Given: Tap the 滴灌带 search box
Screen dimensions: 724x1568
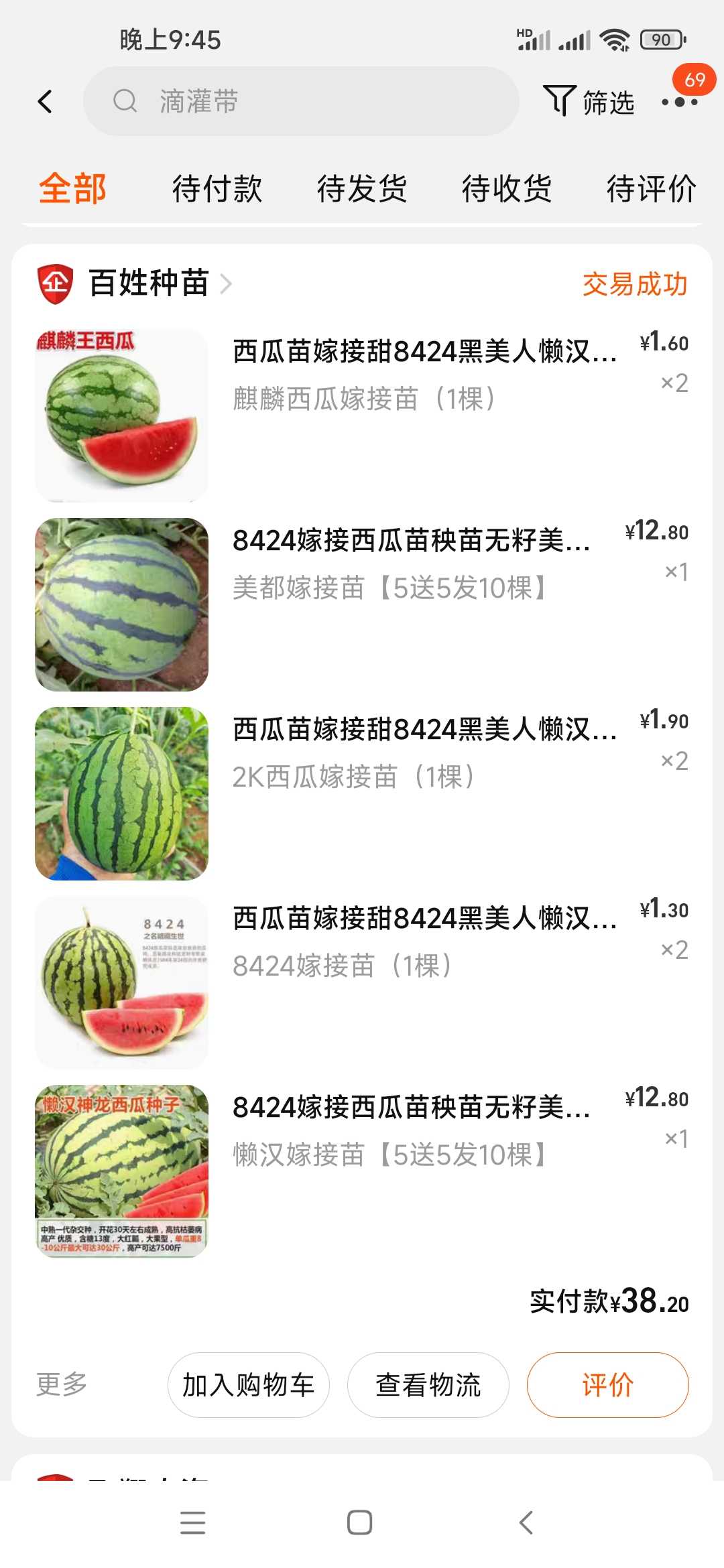Looking at the screenshot, I should coord(302,102).
